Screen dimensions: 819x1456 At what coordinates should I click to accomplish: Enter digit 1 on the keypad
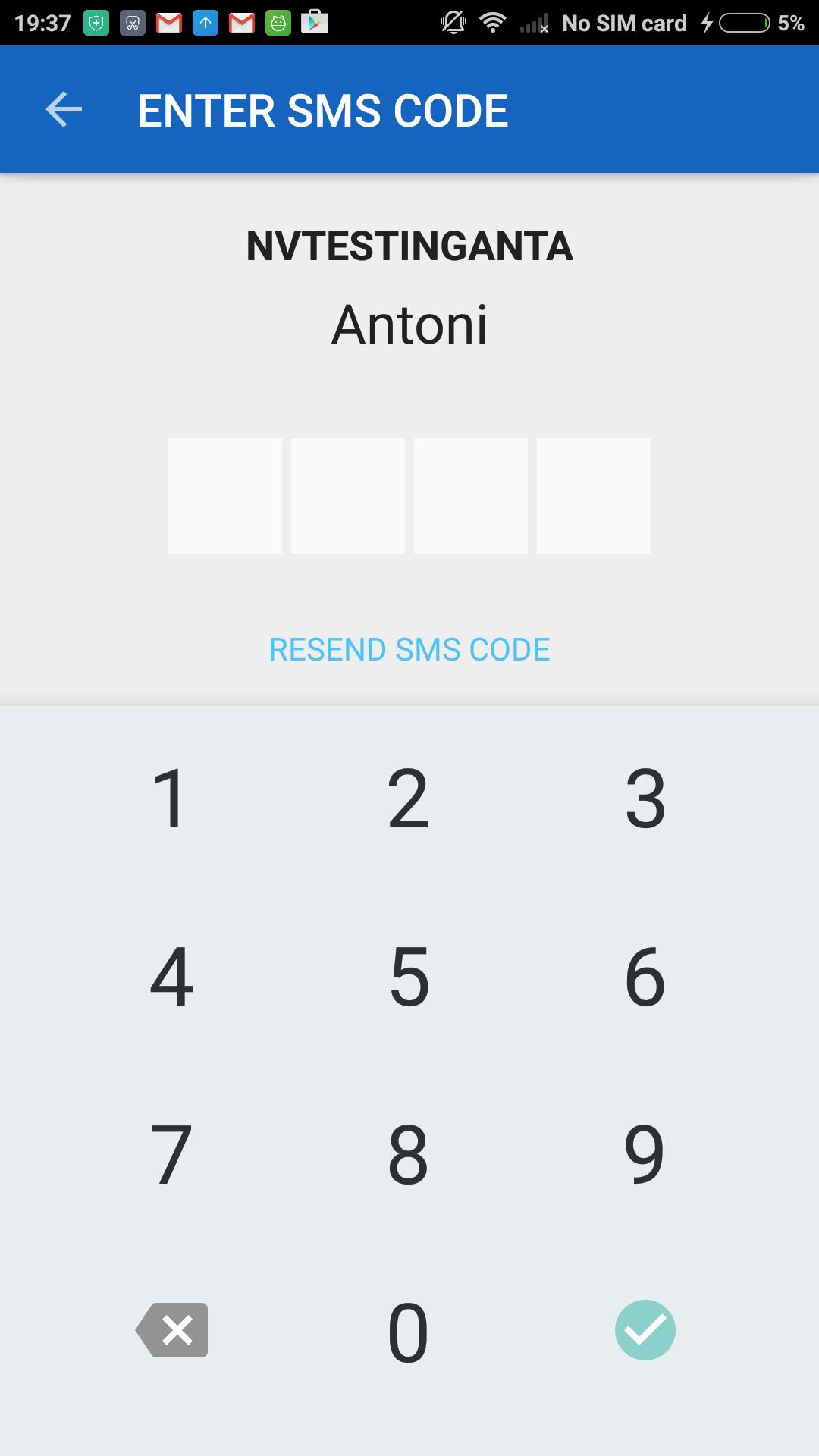click(171, 798)
